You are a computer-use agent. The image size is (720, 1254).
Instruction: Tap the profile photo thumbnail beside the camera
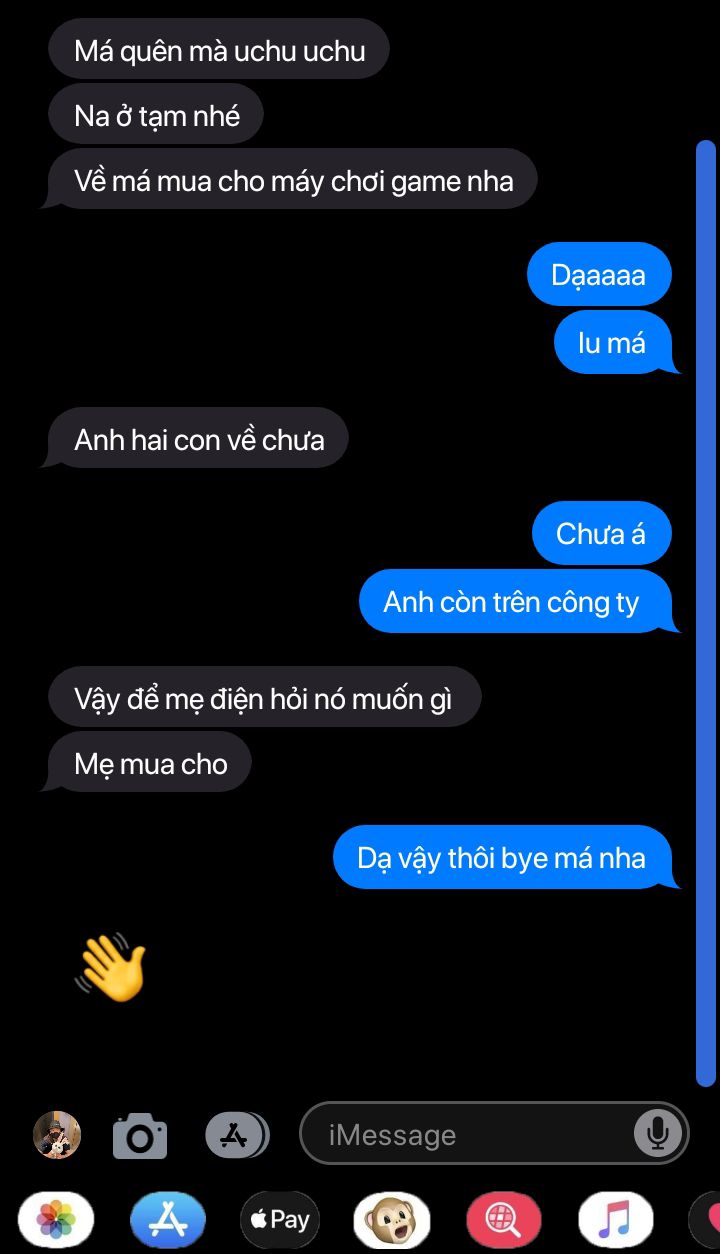click(x=57, y=1135)
